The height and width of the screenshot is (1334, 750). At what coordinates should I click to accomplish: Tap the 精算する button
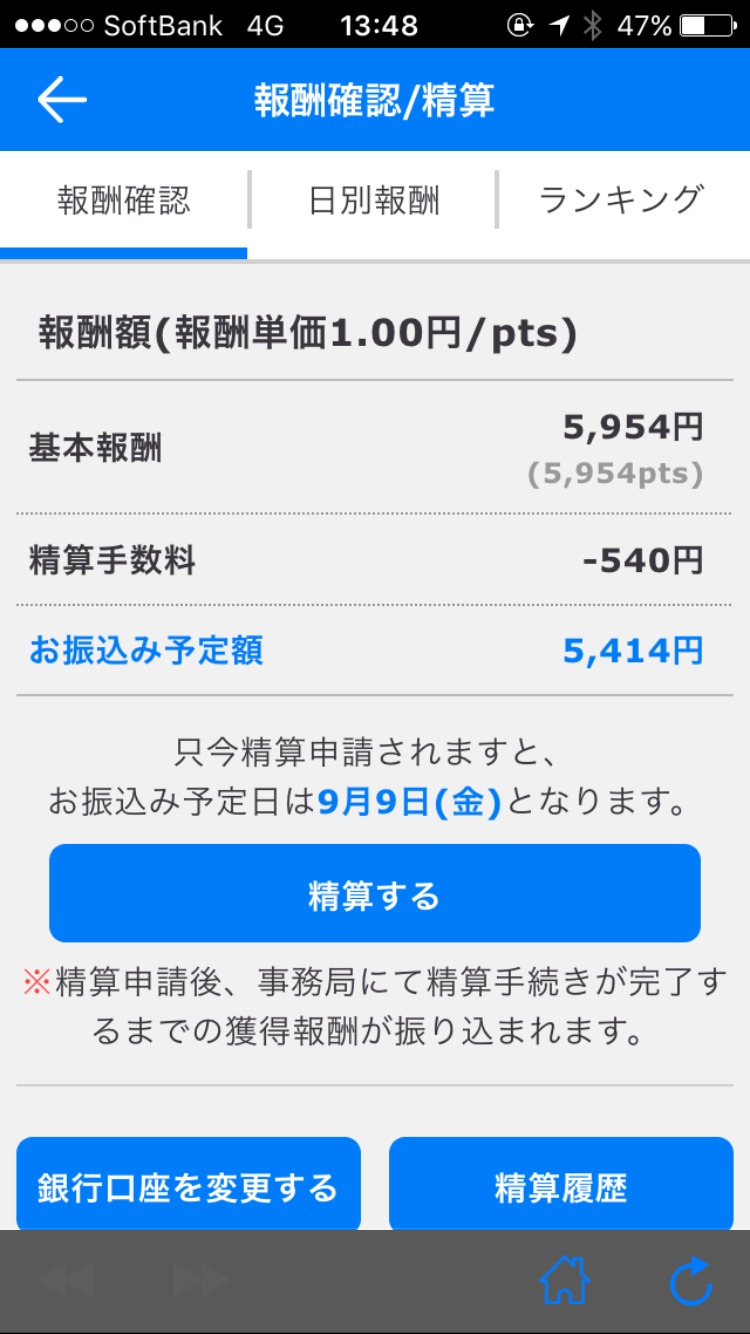pyautogui.click(x=374, y=894)
